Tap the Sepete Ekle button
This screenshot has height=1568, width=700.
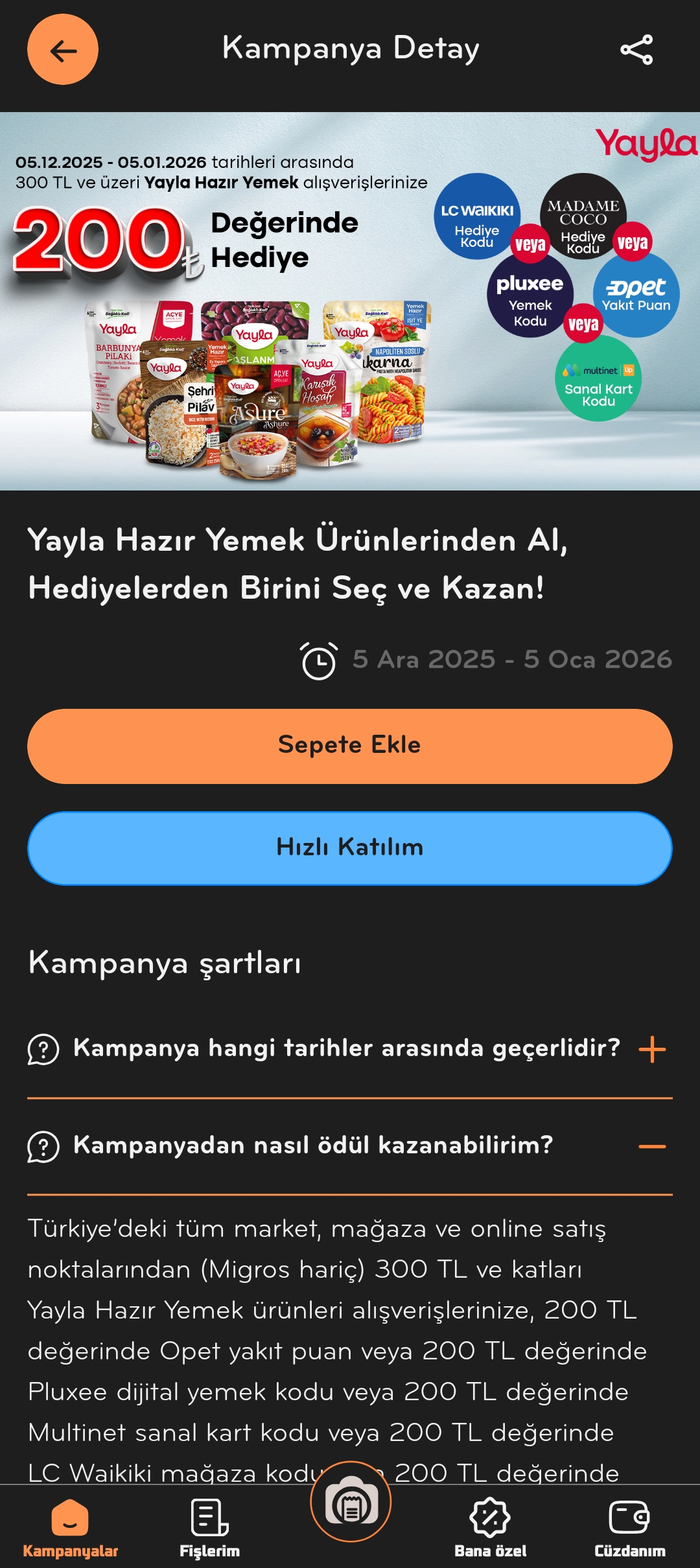click(350, 746)
